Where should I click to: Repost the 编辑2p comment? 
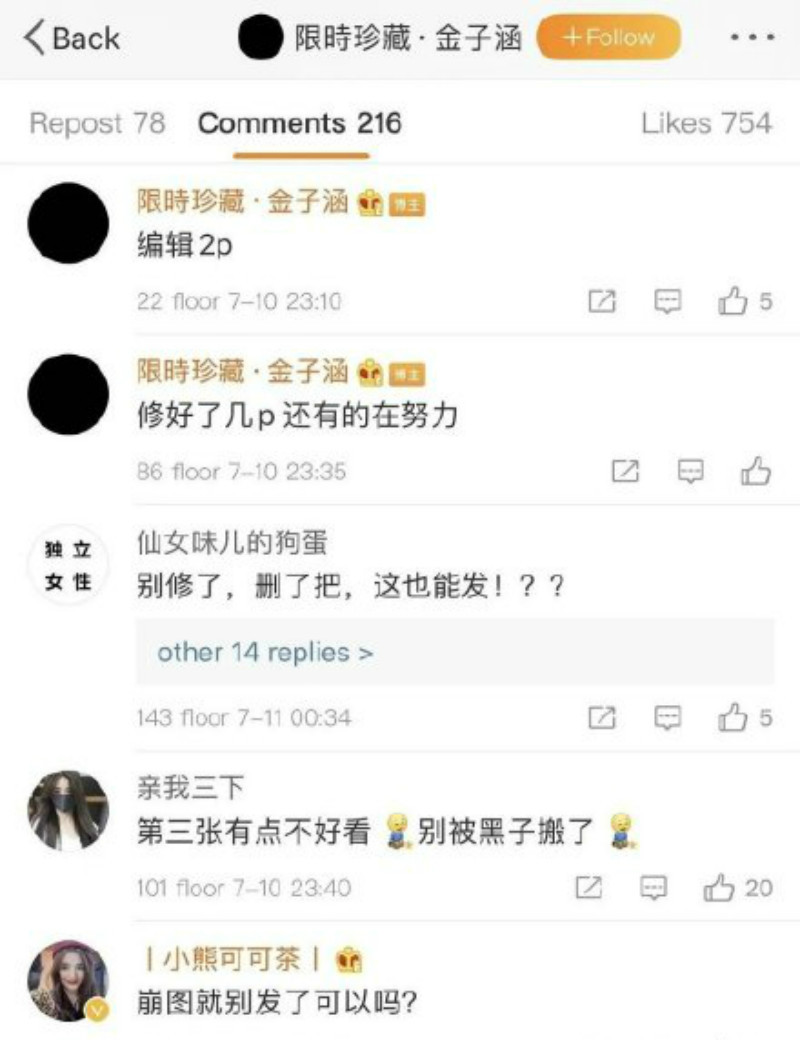[602, 301]
